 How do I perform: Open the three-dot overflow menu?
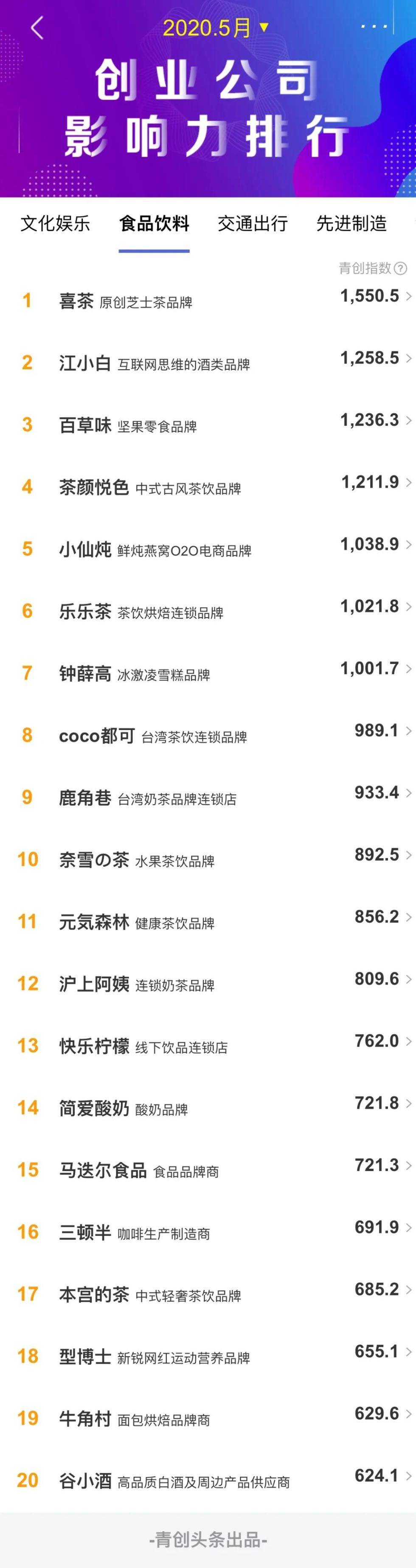click(374, 27)
